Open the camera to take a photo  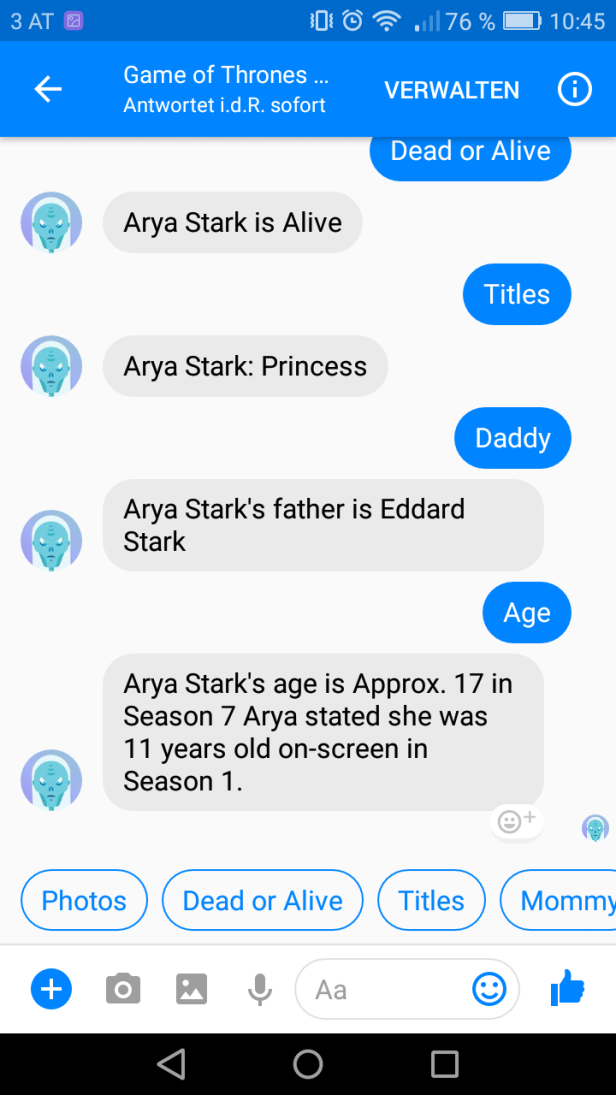click(123, 989)
